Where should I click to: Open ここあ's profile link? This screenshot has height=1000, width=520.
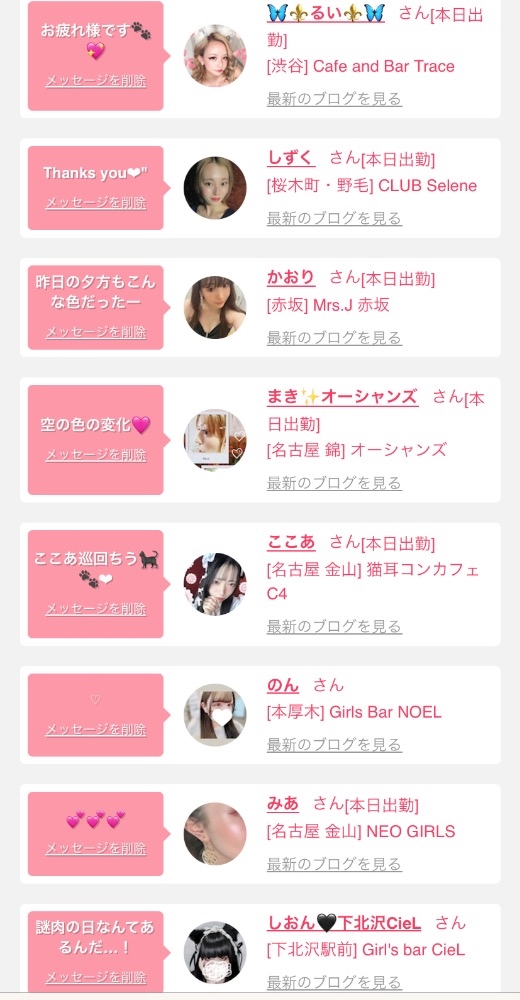coord(291,542)
